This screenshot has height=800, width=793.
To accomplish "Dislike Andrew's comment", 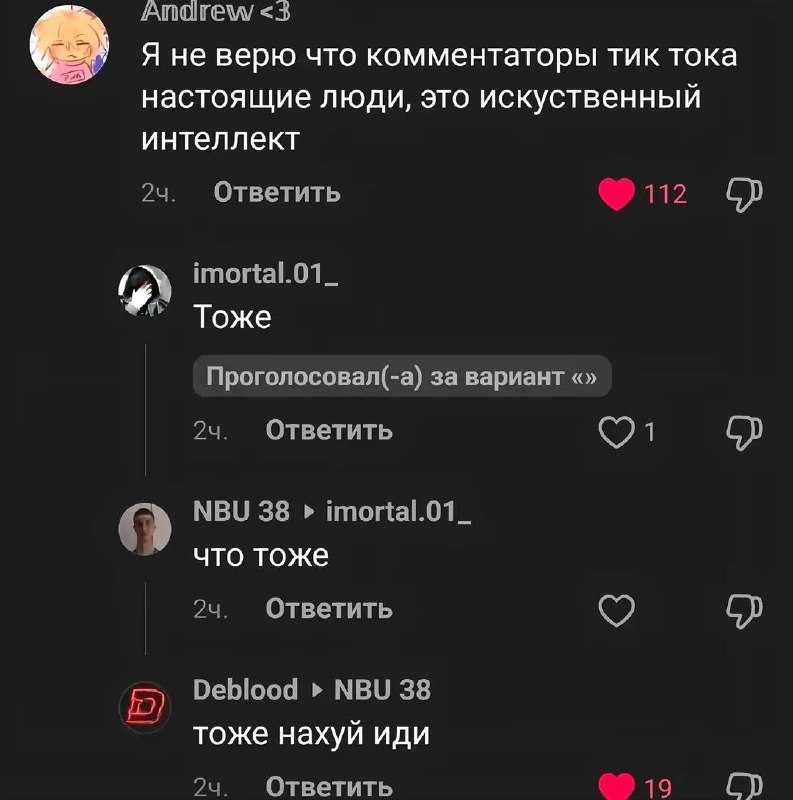I will [744, 194].
